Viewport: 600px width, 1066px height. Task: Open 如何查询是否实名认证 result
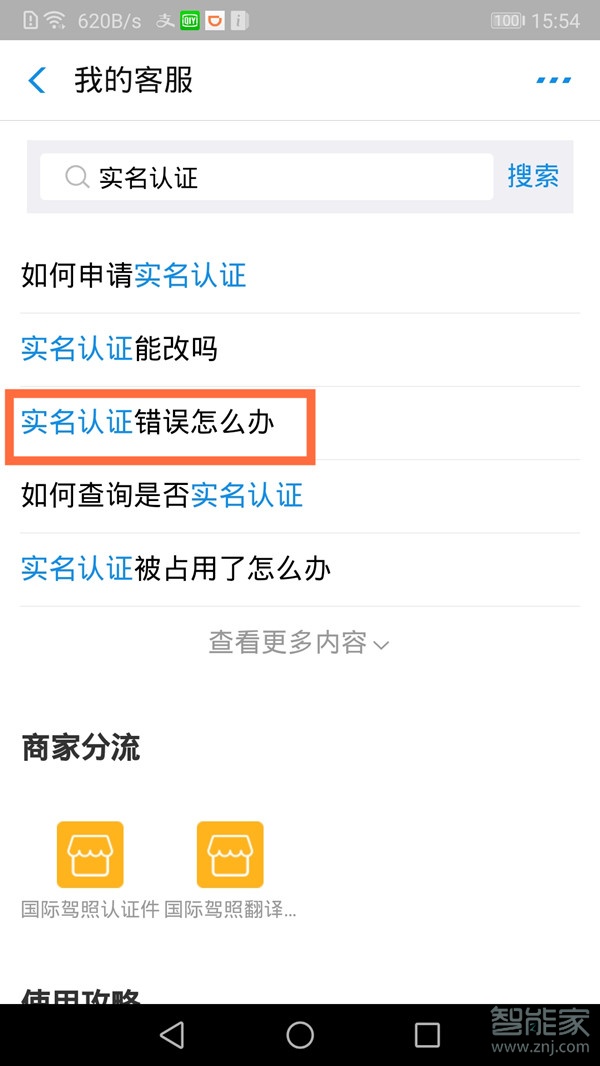pos(162,495)
